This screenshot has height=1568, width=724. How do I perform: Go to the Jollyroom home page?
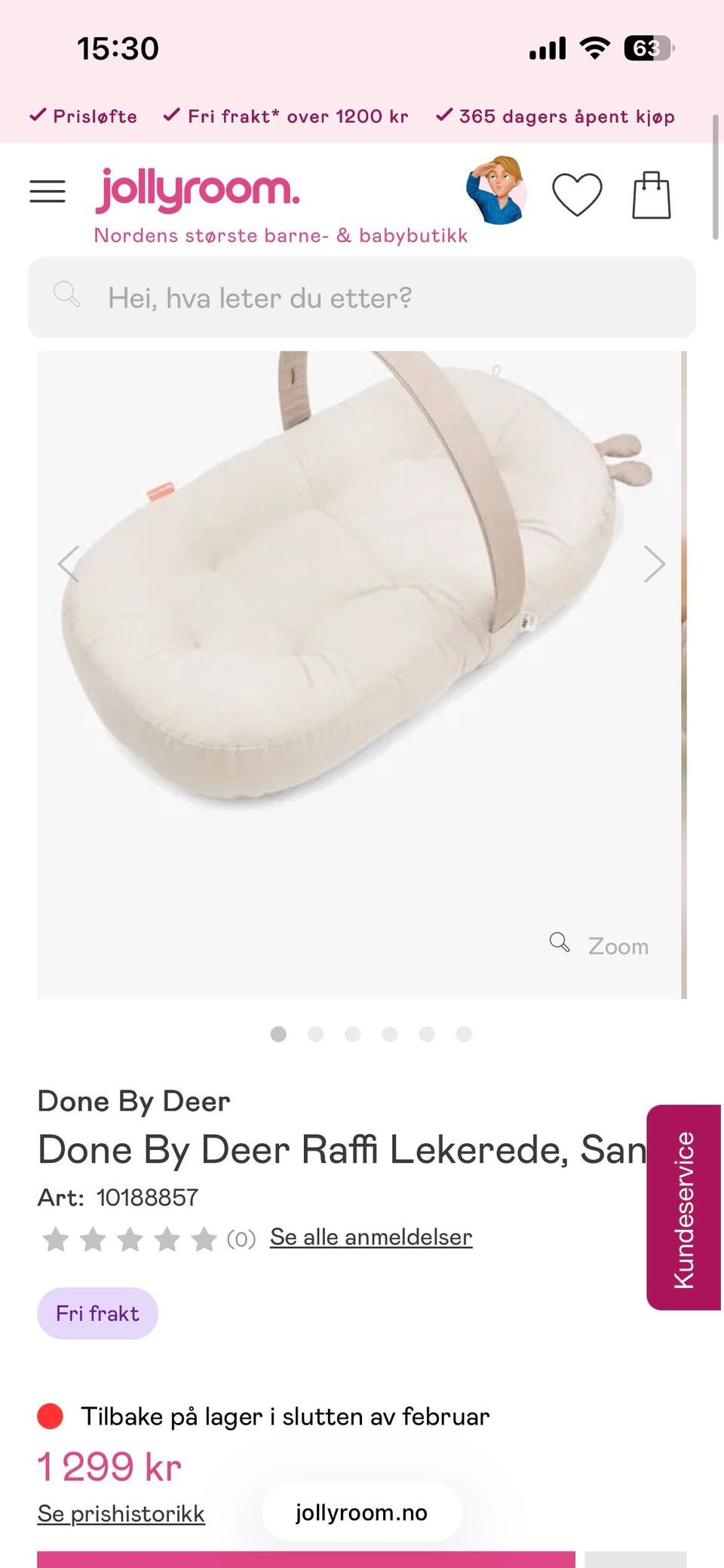click(198, 189)
